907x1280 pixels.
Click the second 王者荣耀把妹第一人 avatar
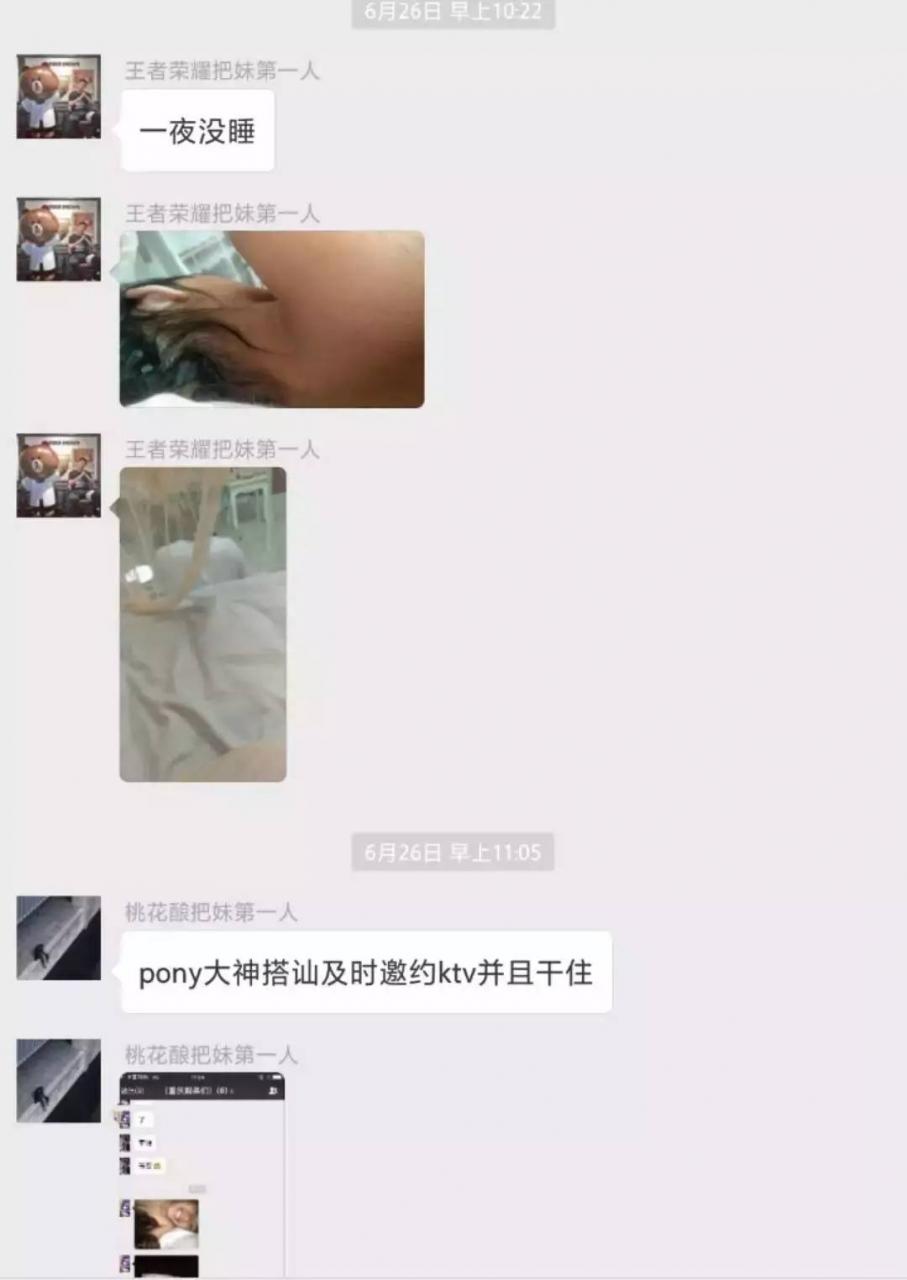pos(57,239)
